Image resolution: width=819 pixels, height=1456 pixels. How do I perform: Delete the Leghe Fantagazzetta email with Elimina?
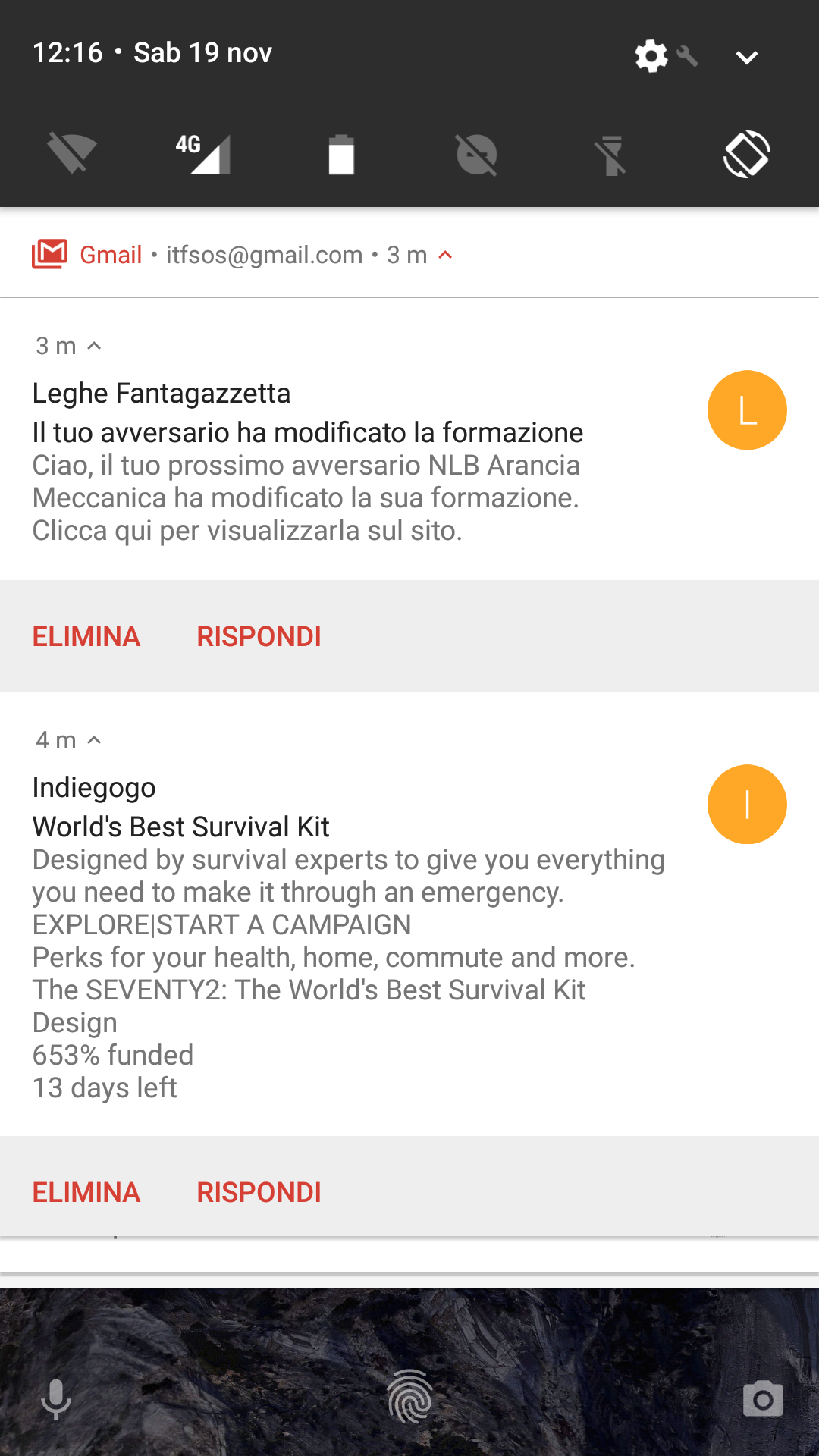click(86, 636)
